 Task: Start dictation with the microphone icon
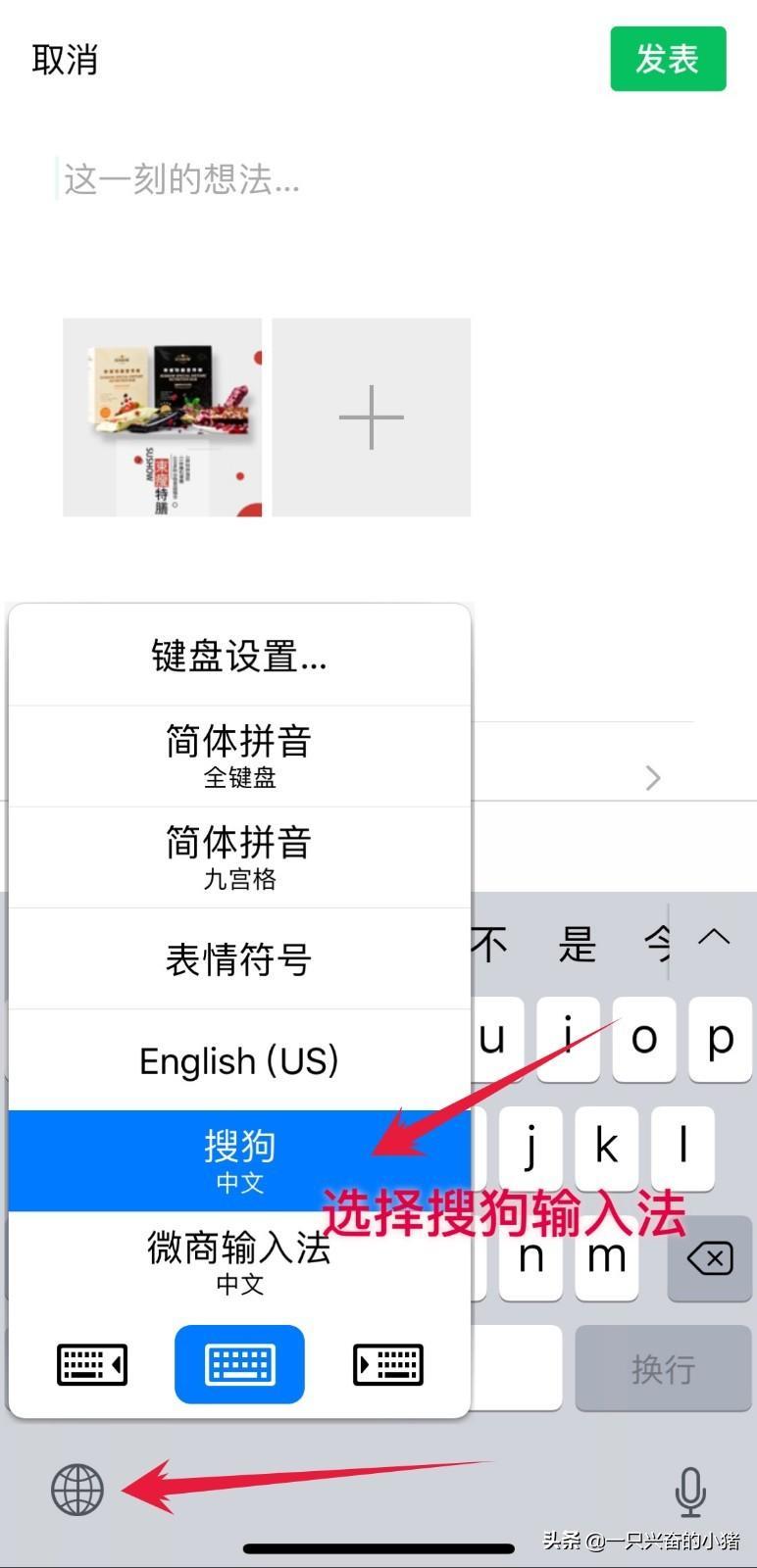click(x=690, y=1492)
